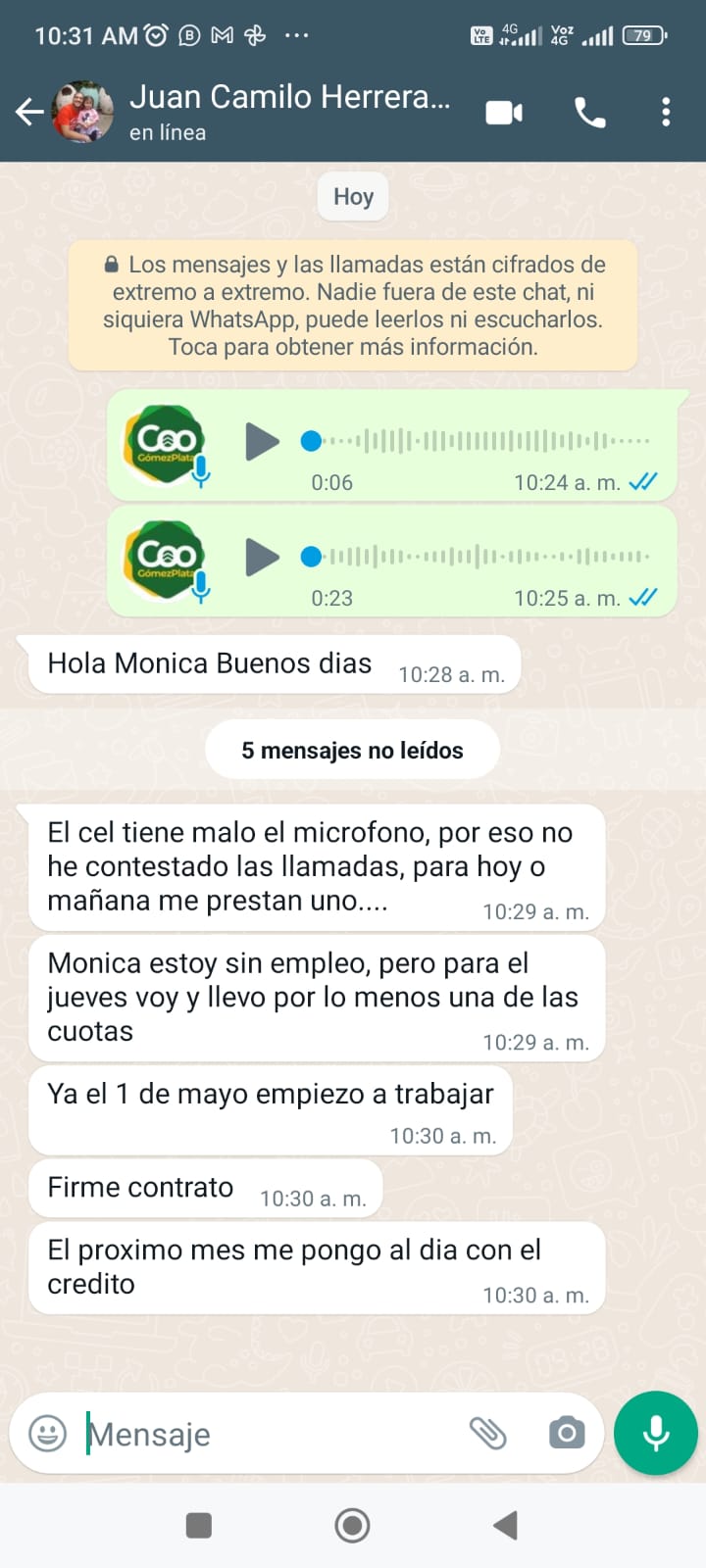Tap the green microphone record button
This screenshot has height=1568, width=706.
point(655,1433)
